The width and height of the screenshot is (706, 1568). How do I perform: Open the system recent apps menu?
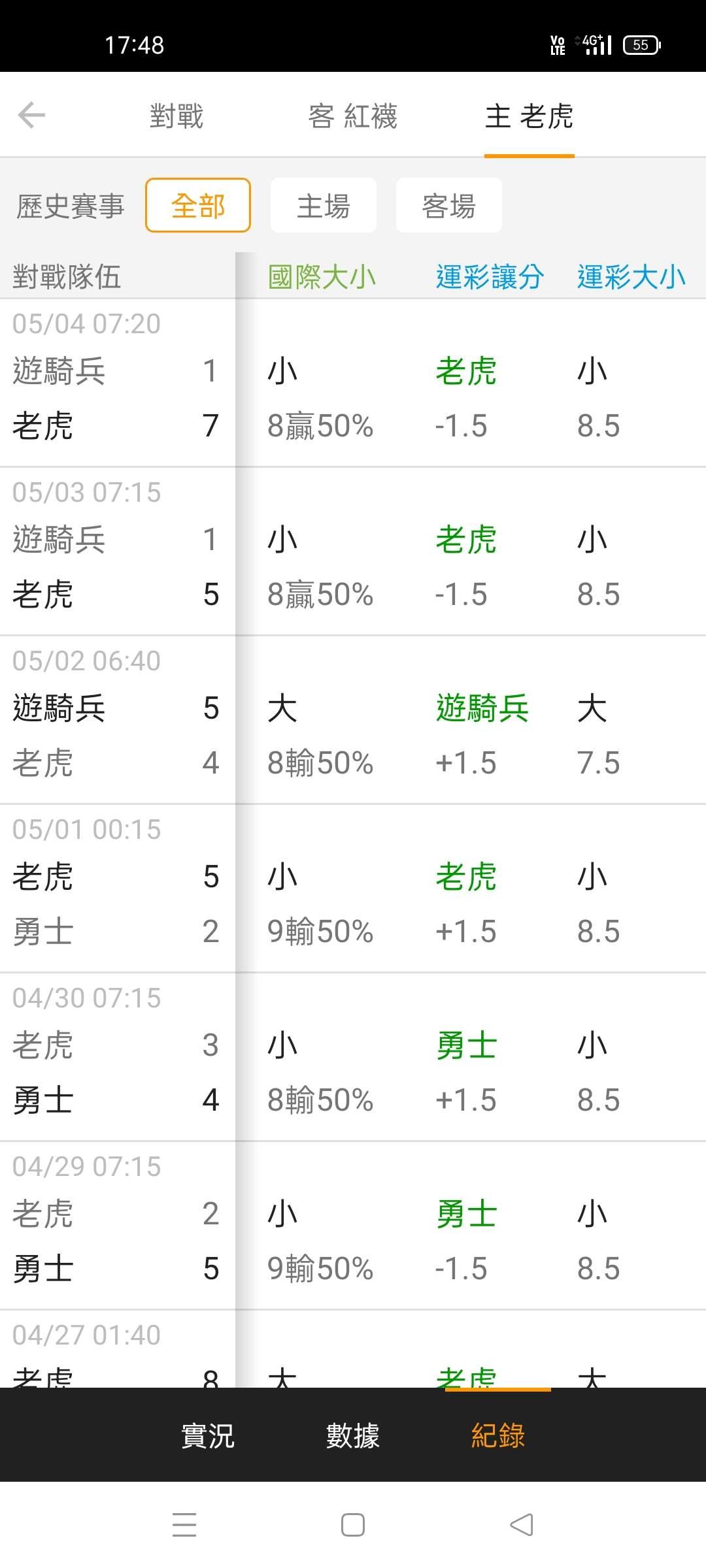[184, 1525]
